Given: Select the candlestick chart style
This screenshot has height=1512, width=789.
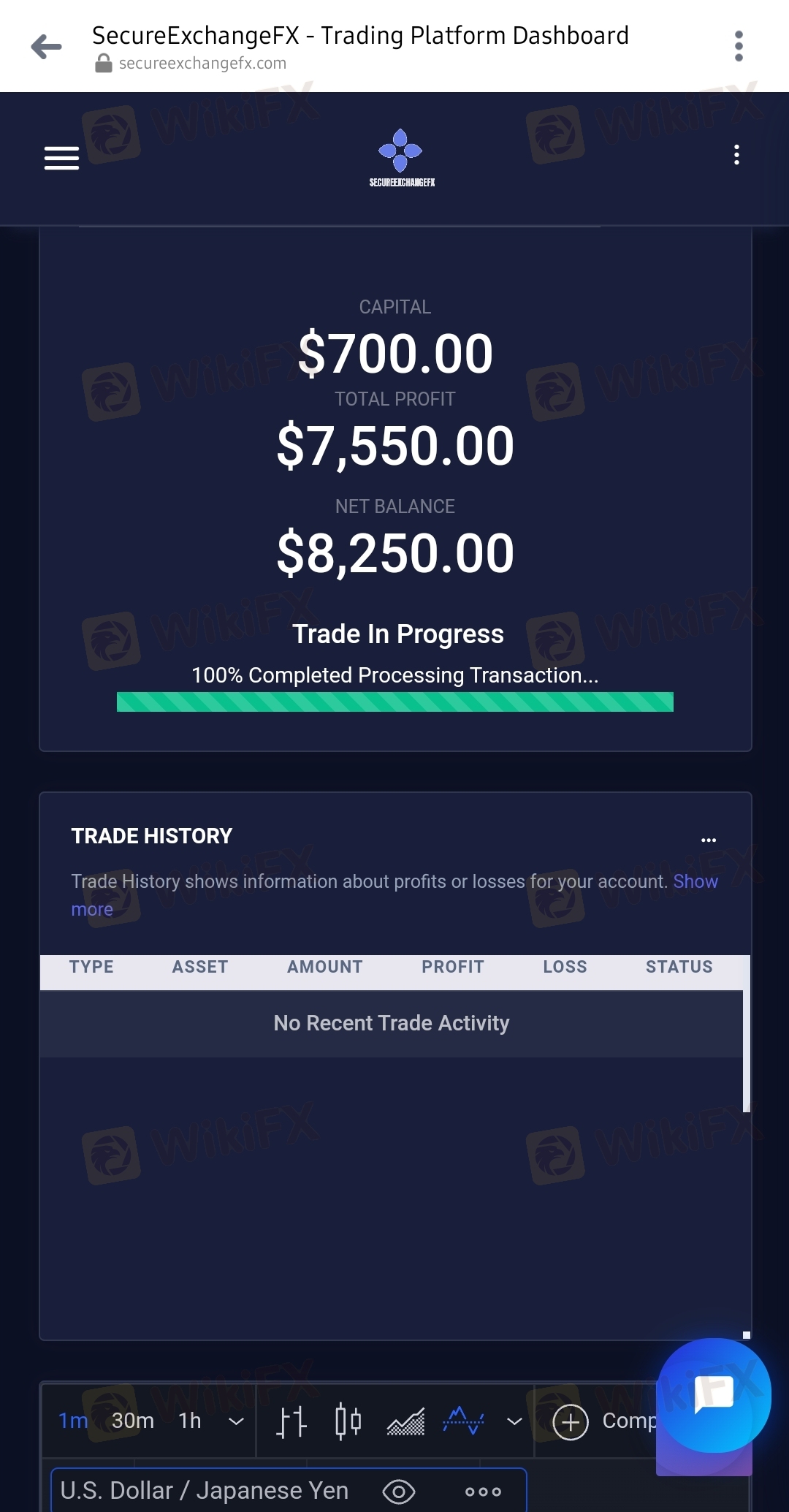Looking at the screenshot, I should click(348, 1422).
